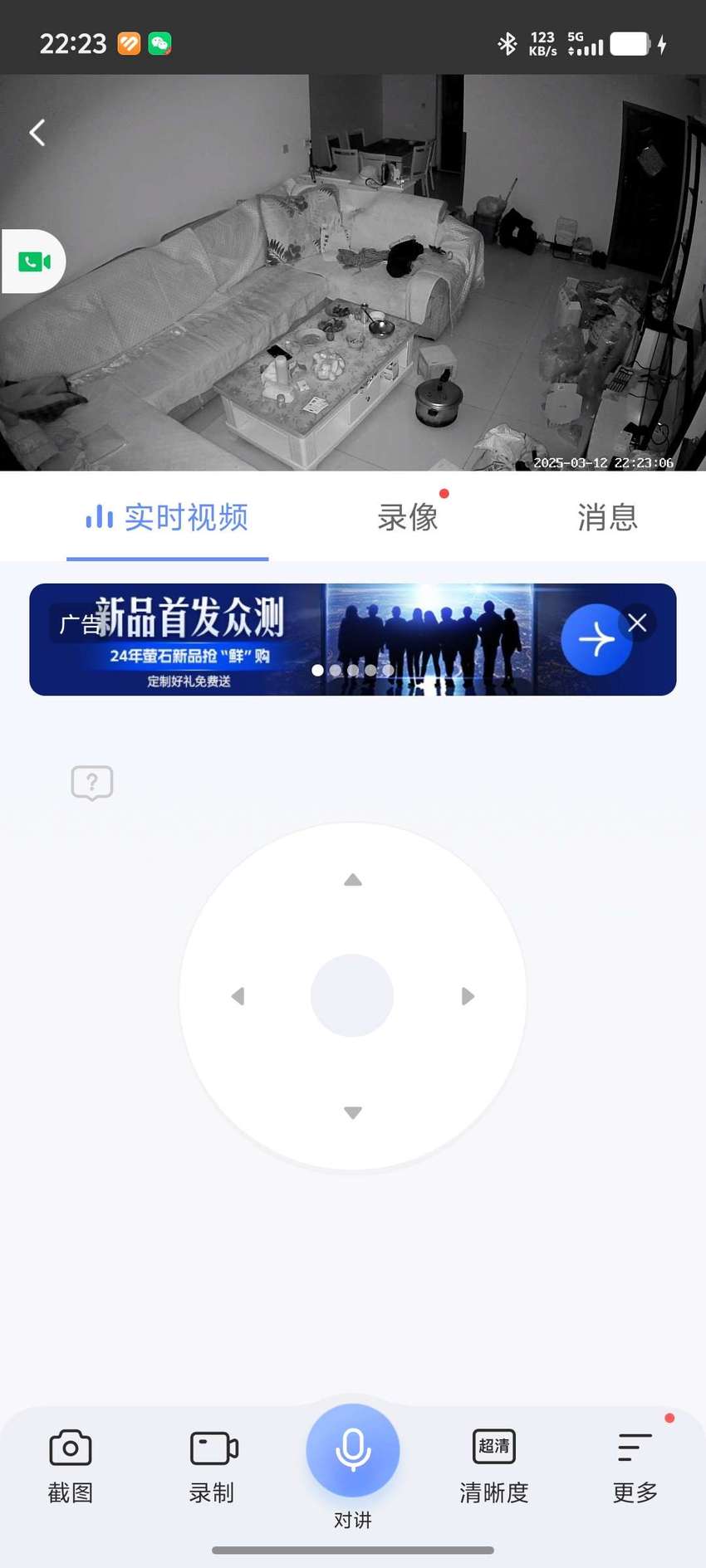
Task: Take a screenshot with 截图
Action: pyautogui.click(x=71, y=1467)
